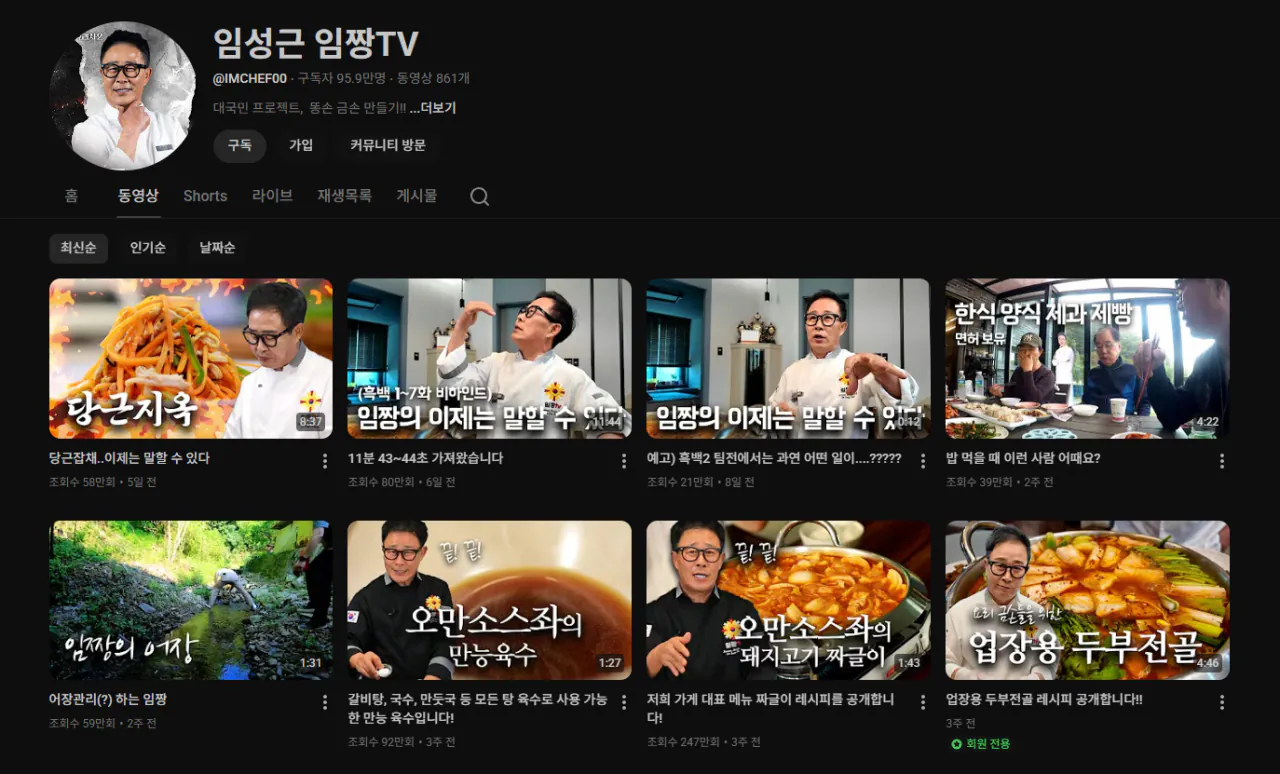The width and height of the screenshot is (1280, 774).
Task: Open the 11분 43~44초 가져왔습니다 video
Action: pos(489,358)
